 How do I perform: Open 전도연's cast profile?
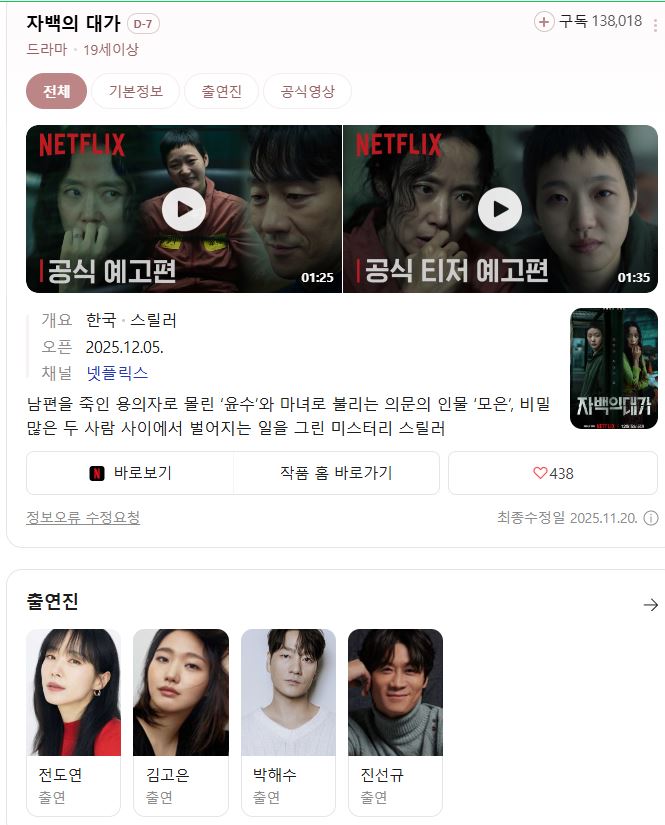(x=73, y=720)
